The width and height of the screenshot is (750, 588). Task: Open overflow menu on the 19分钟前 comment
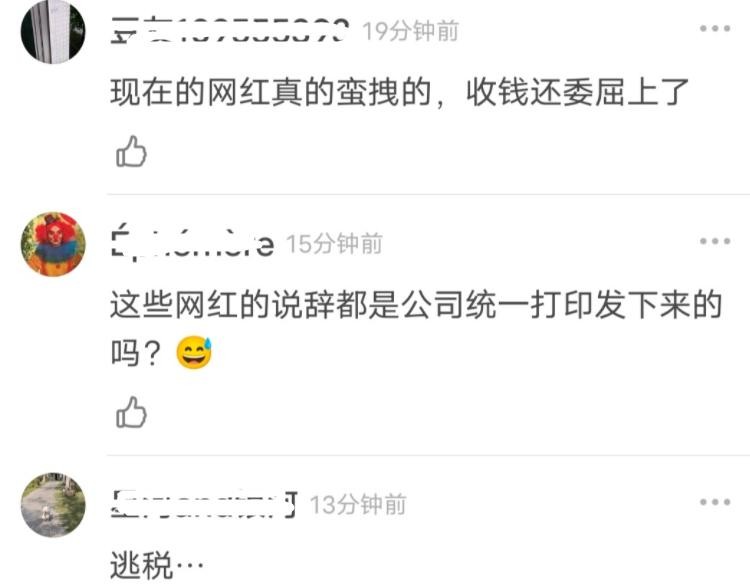pyautogui.click(x=714, y=30)
